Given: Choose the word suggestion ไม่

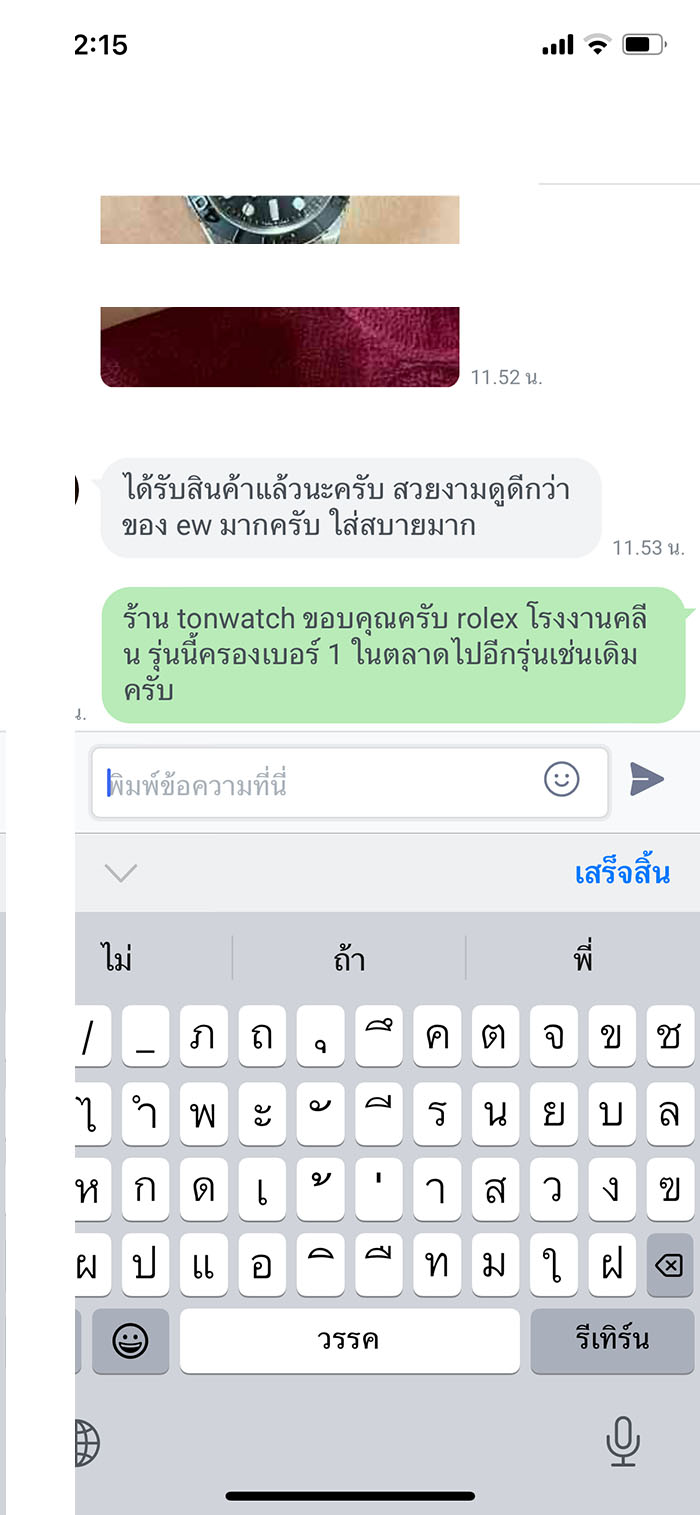Looking at the screenshot, I should [x=117, y=961].
